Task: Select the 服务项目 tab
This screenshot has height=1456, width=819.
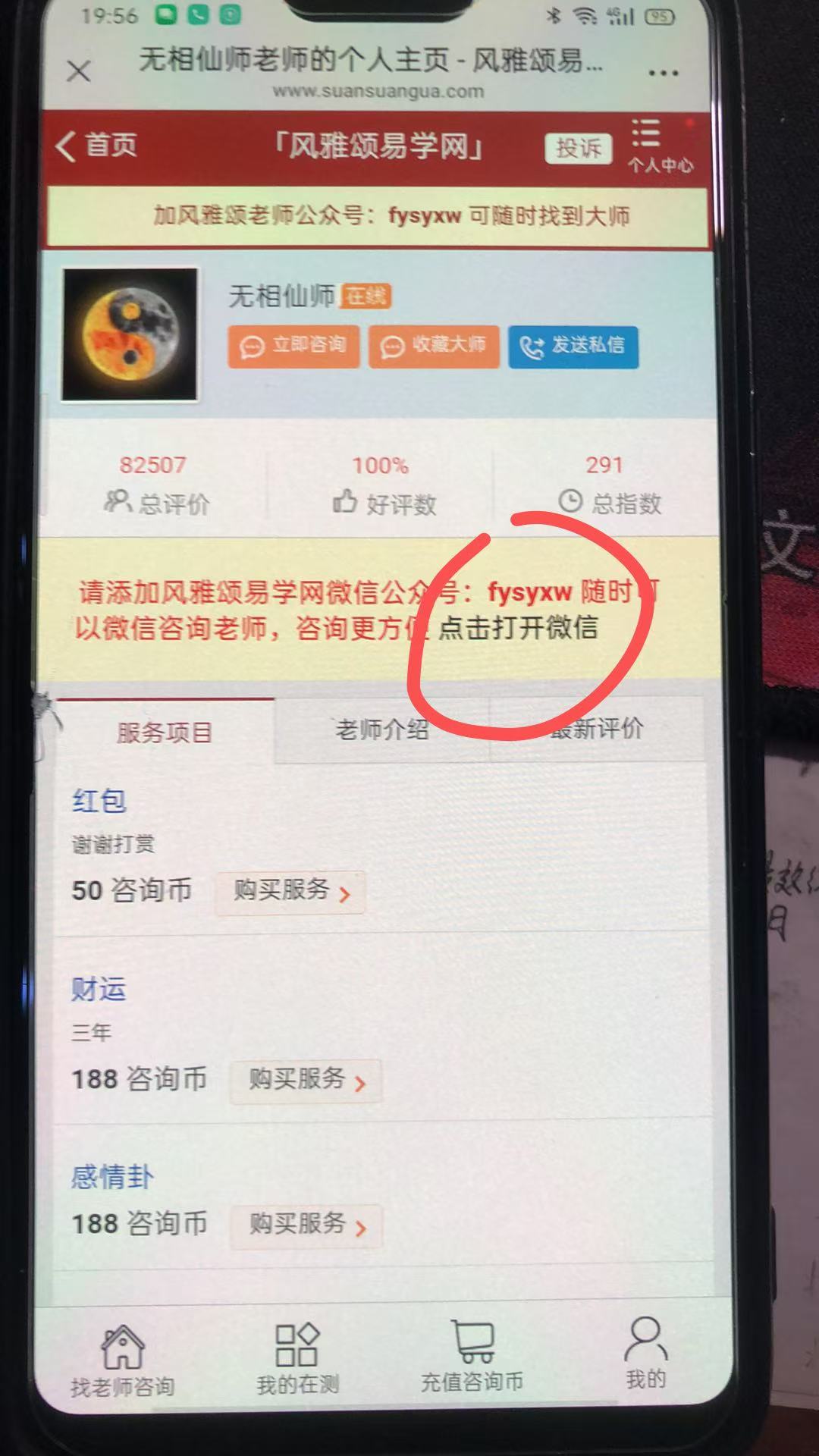Action: click(164, 733)
